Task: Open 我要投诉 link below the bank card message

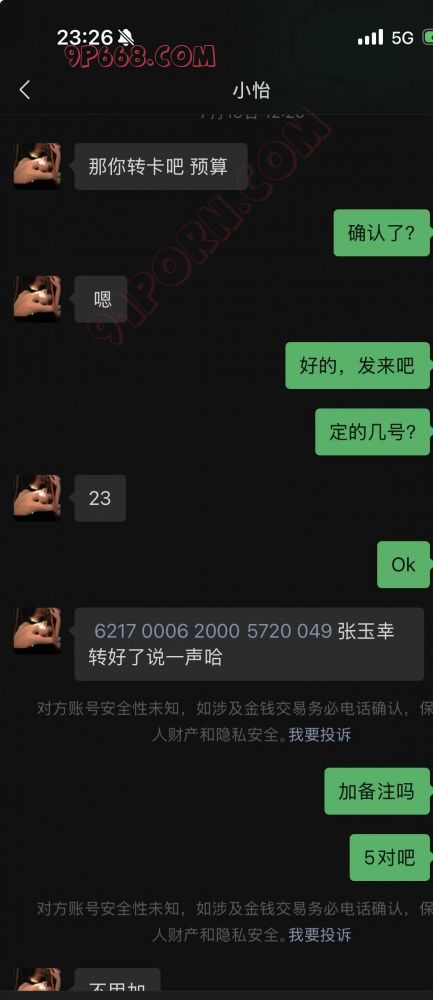Action: [x=319, y=735]
